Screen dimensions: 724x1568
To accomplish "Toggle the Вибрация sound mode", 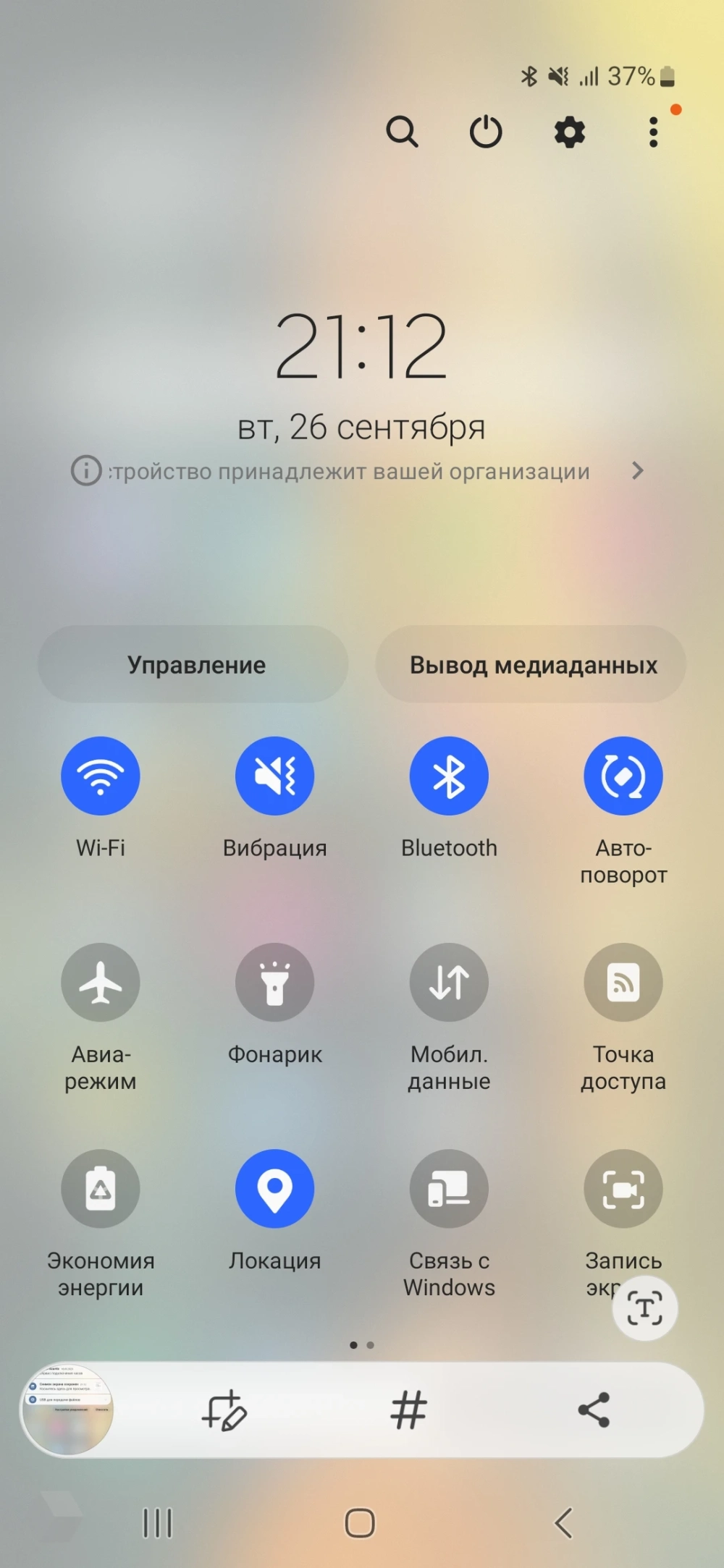I will pyautogui.click(x=275, y=776).
